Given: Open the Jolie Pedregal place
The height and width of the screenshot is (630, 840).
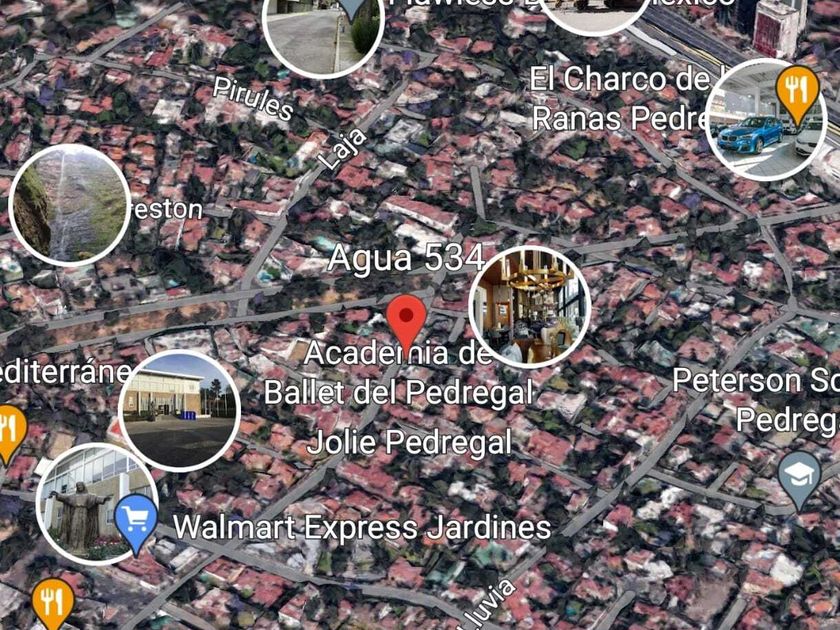Looking at the screenshot, I should pos(409,442).
